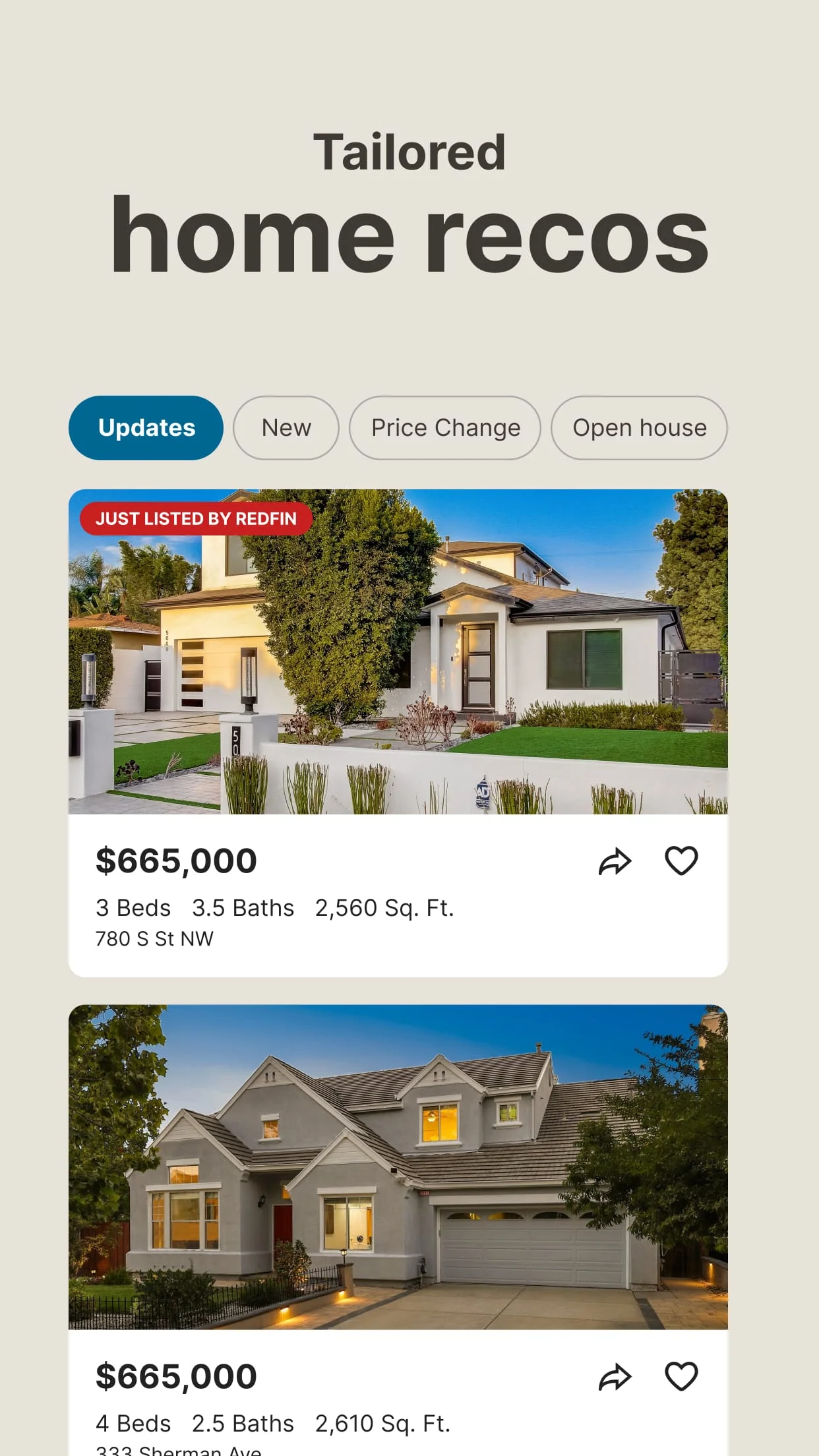Viewport: 819px width, 1456px height.
Task: Share the 2,610 Sq. Ft. home
Action: point(615,1377)
